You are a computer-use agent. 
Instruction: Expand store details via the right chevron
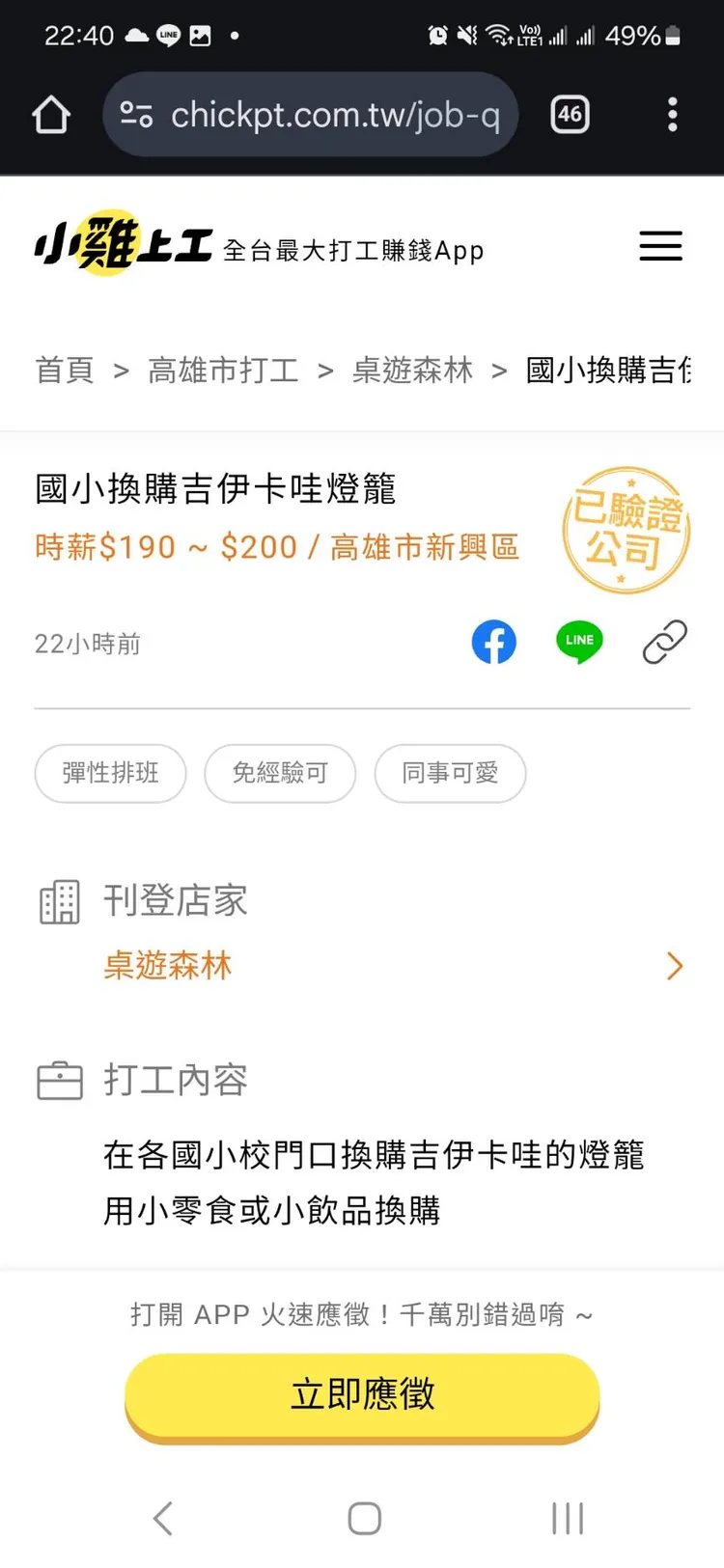coord(675,966)
